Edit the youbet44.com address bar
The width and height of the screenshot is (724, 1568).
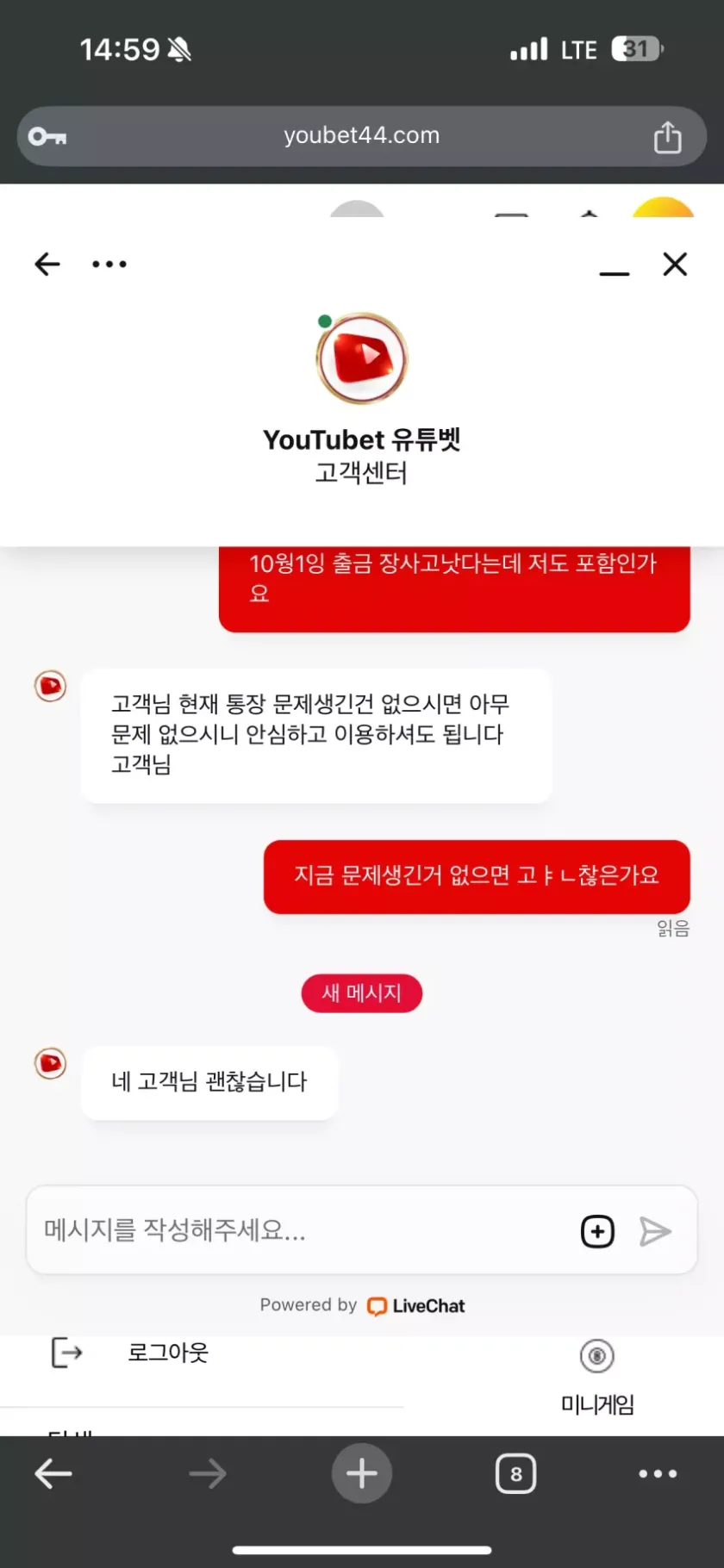click(x=362, y=136)
